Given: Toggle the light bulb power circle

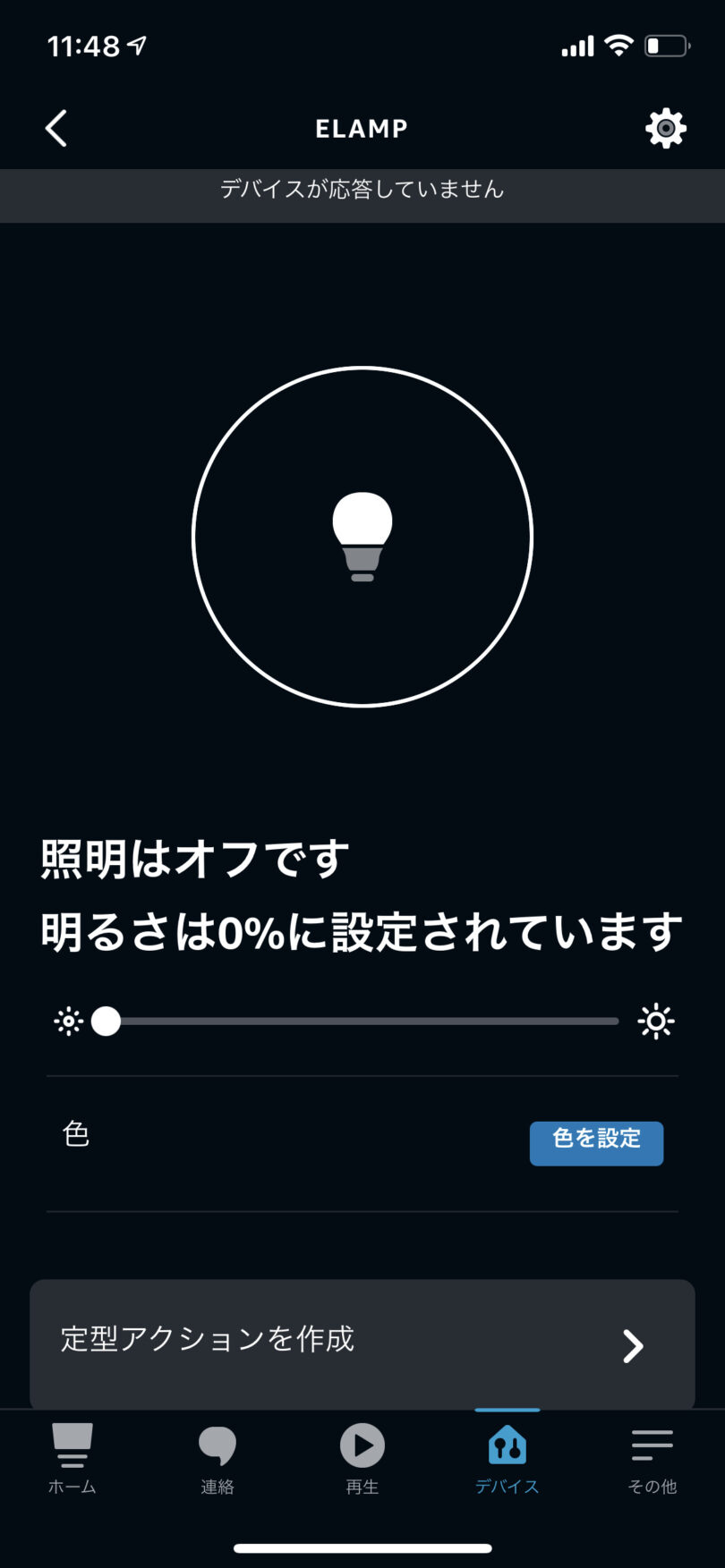Looking at the screenshot, I should tap(362, 537).
